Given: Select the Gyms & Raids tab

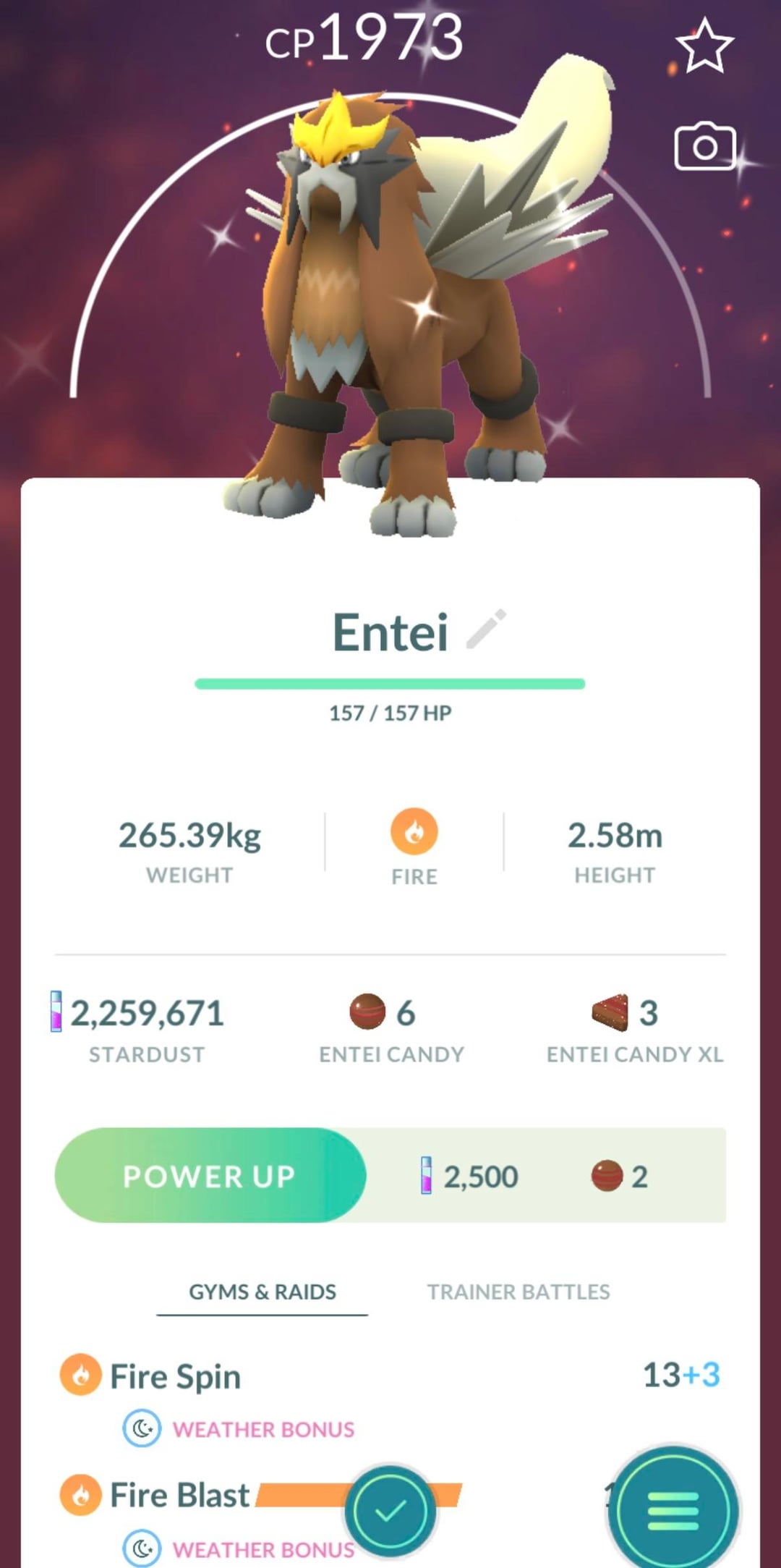Looking at the screenshot, I should [x=263, y=1292].
